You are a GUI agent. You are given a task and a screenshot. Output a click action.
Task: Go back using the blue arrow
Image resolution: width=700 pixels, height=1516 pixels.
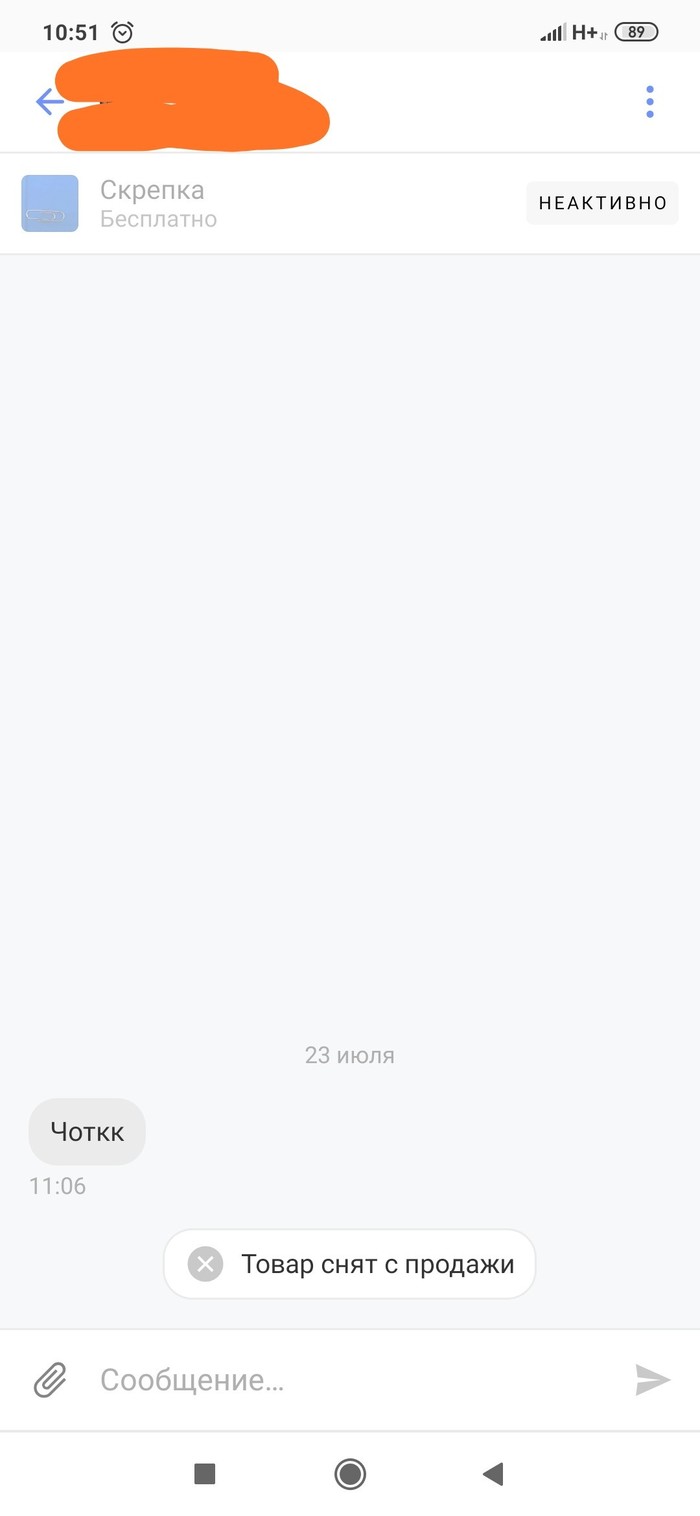point(46,102)
